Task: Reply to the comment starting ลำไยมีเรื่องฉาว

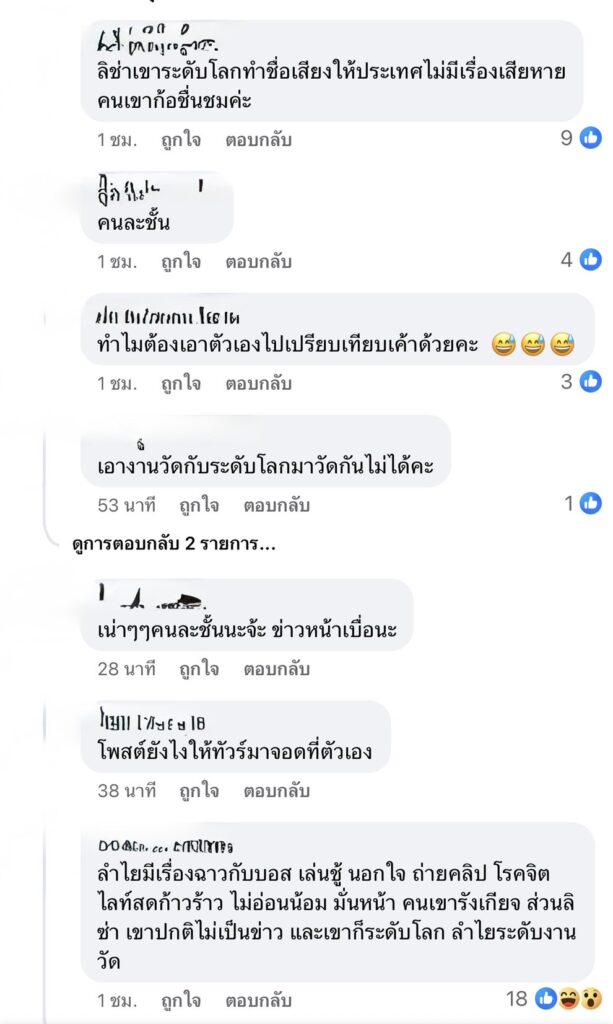Action: pos(257,999)
